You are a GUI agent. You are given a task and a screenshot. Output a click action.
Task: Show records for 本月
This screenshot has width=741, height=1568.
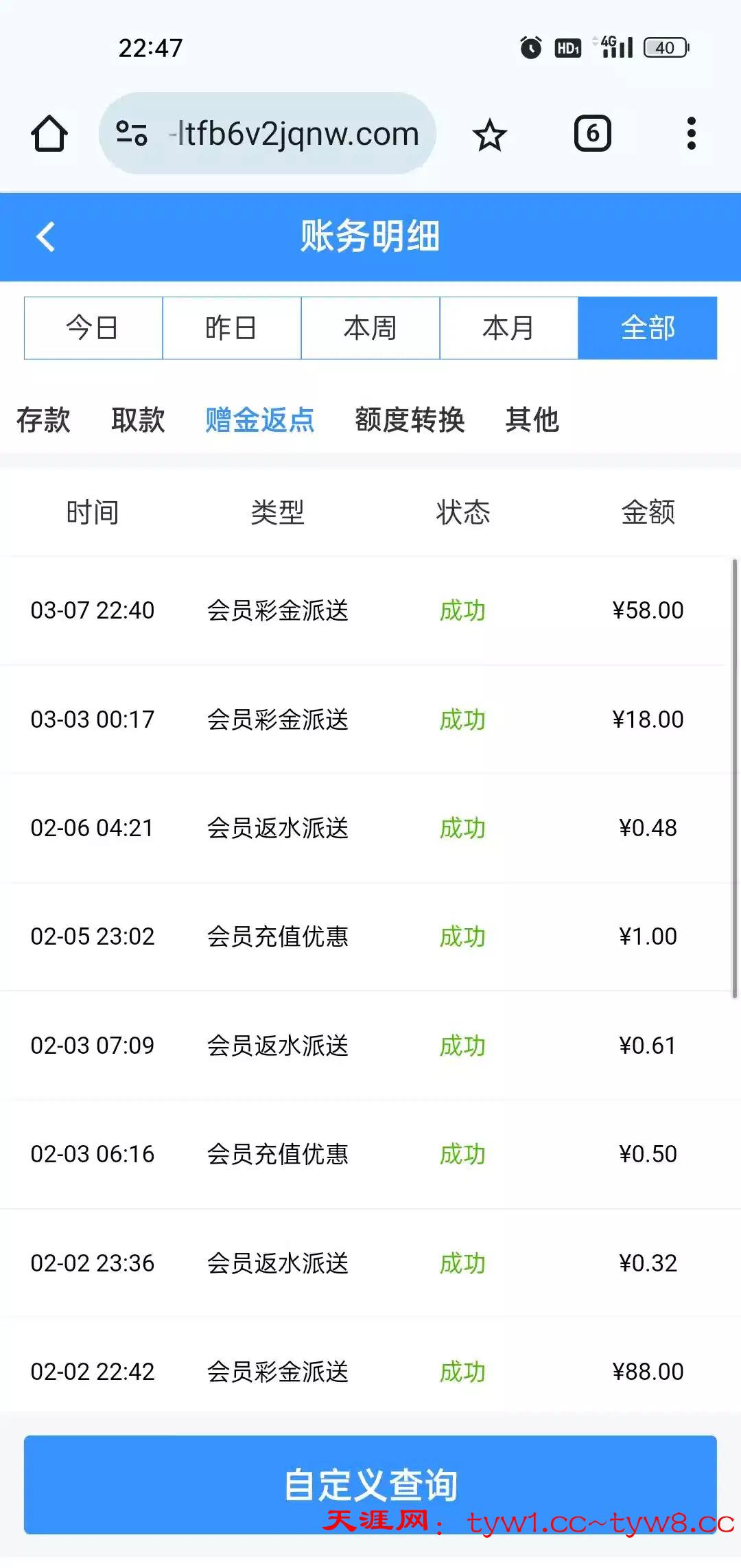[x=509, y=328]
